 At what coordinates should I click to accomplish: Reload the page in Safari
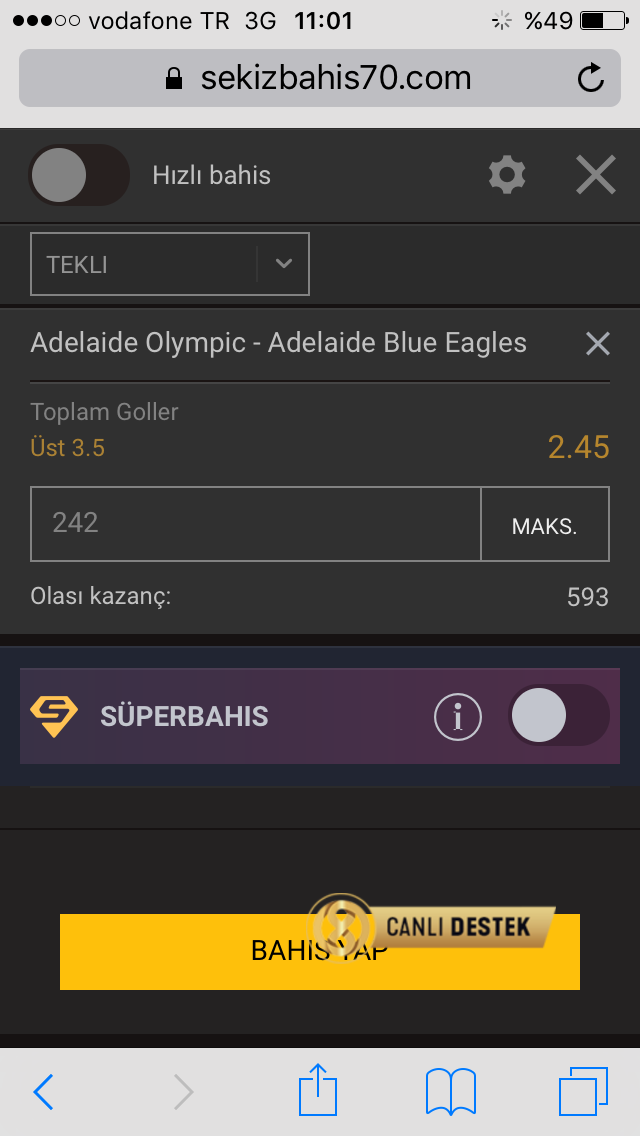click(x=591, y=78)
